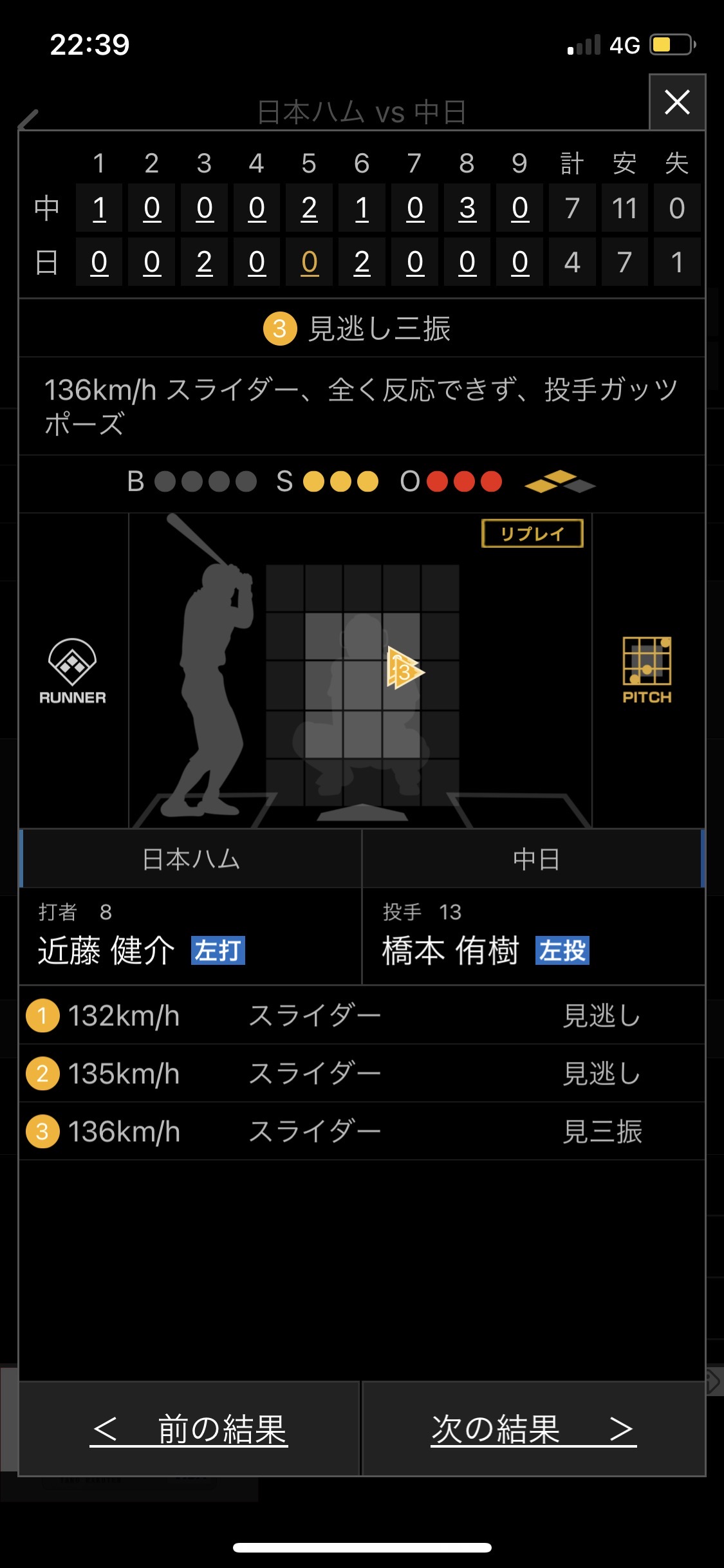Image resolution: width=724 pixels, height=1568 pixels.
Task: Open 中日 8th inning score
Action: pos(467,208)
